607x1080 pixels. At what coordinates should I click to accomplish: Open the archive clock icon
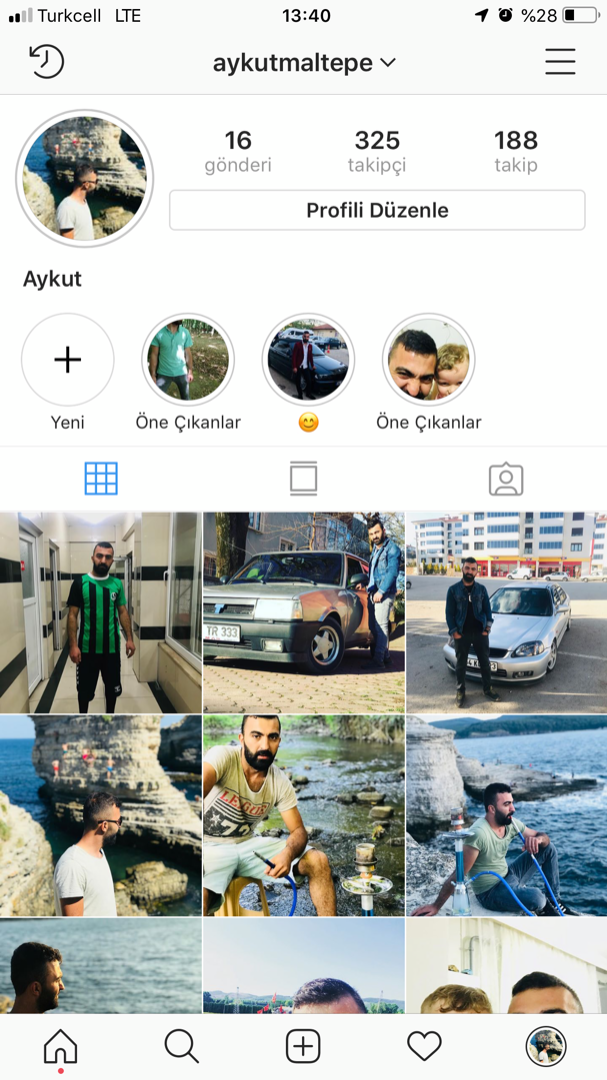[x=46, y=62]
